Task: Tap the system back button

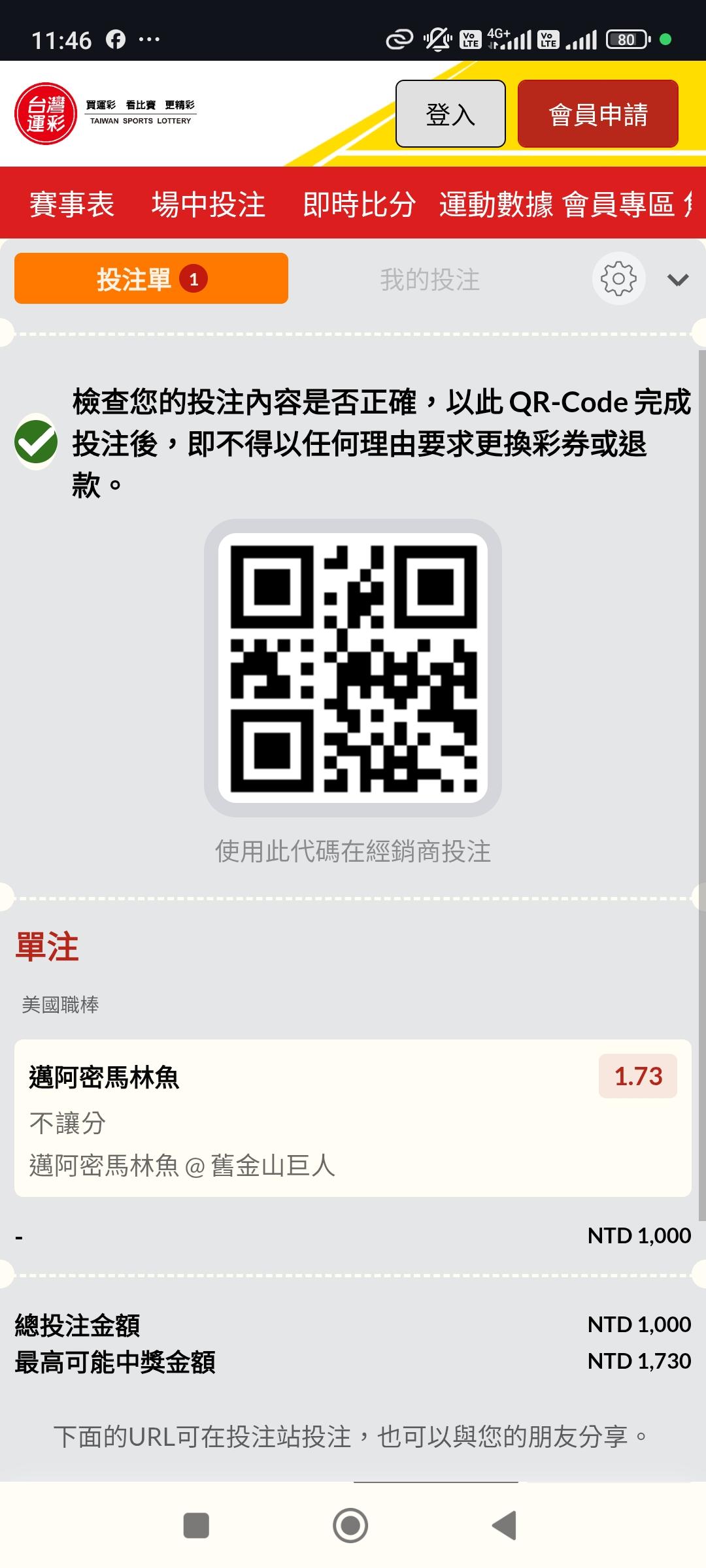Action: pos(505,1526)
